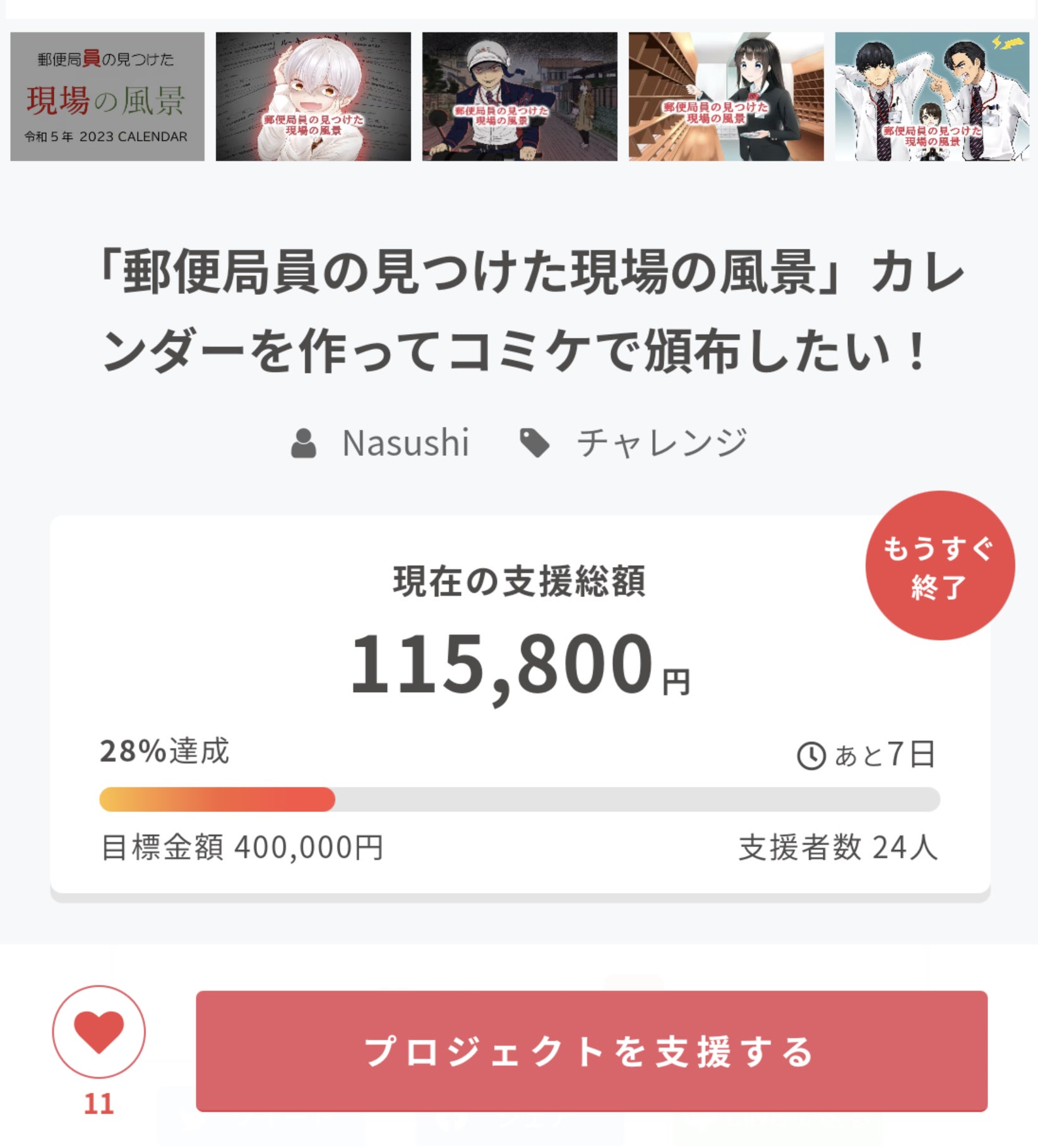Tap プロジェクトを支援する button
The width and height of the screenshot is (1038, 1148).
point(591,1051)
